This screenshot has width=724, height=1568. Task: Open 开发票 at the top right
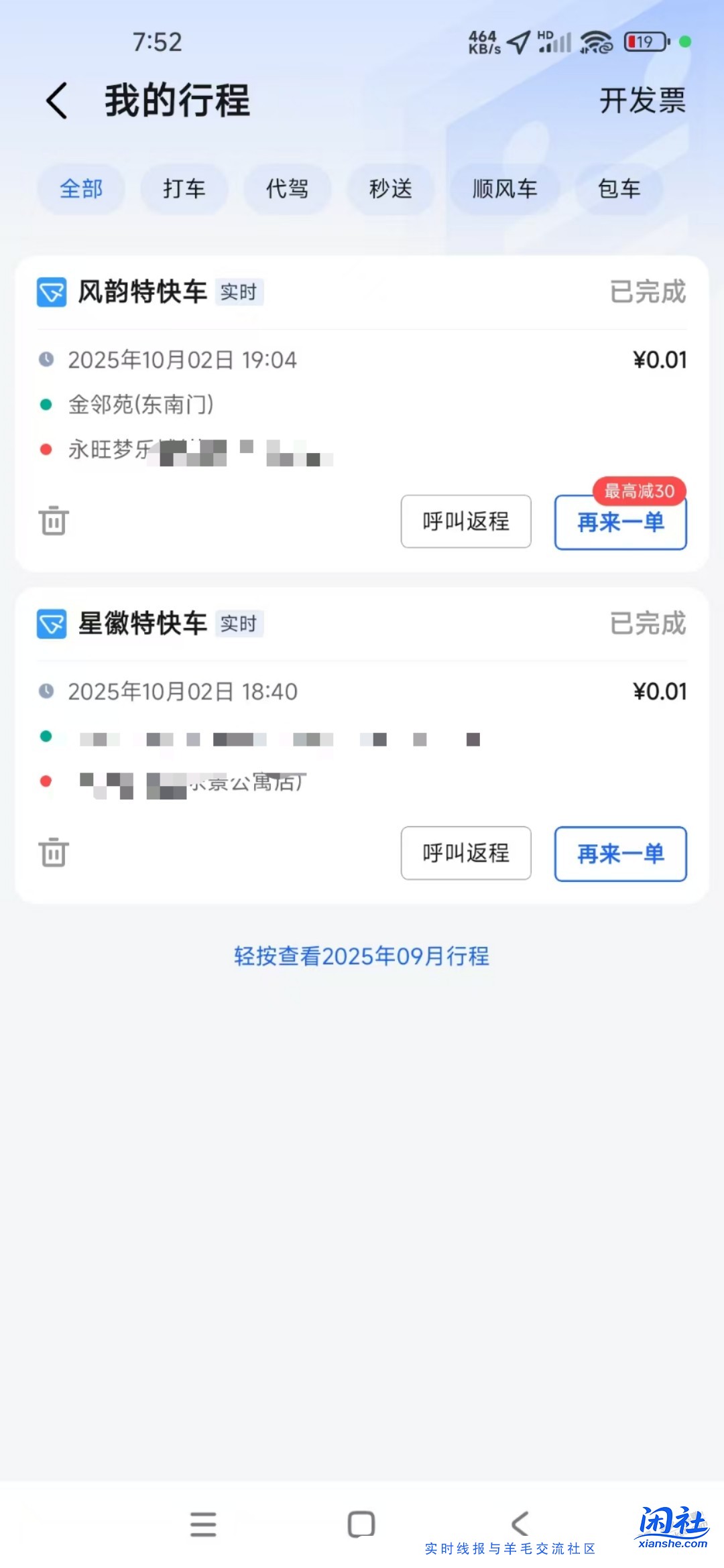[x=642, y=102]
